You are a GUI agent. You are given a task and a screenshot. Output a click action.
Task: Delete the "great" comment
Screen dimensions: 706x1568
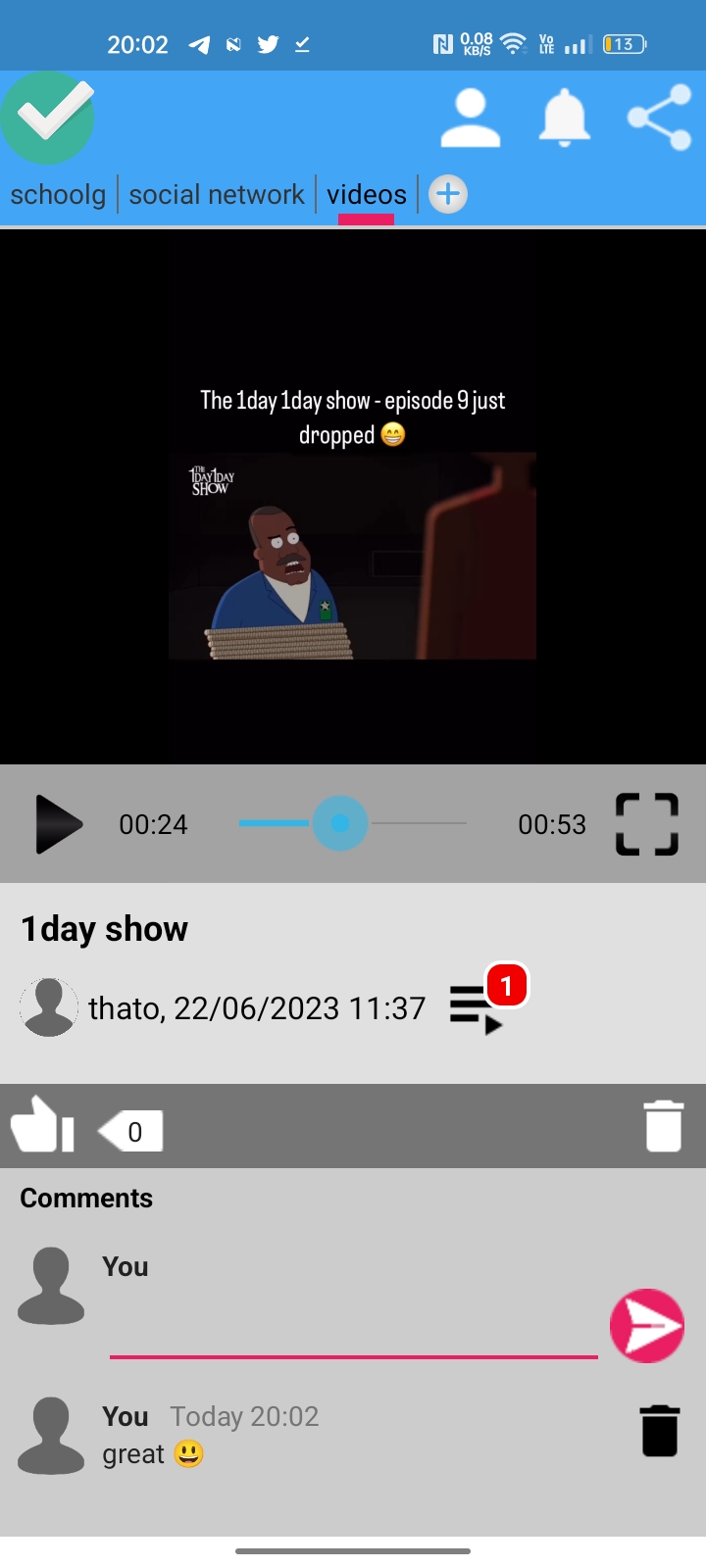[660, 1431]
